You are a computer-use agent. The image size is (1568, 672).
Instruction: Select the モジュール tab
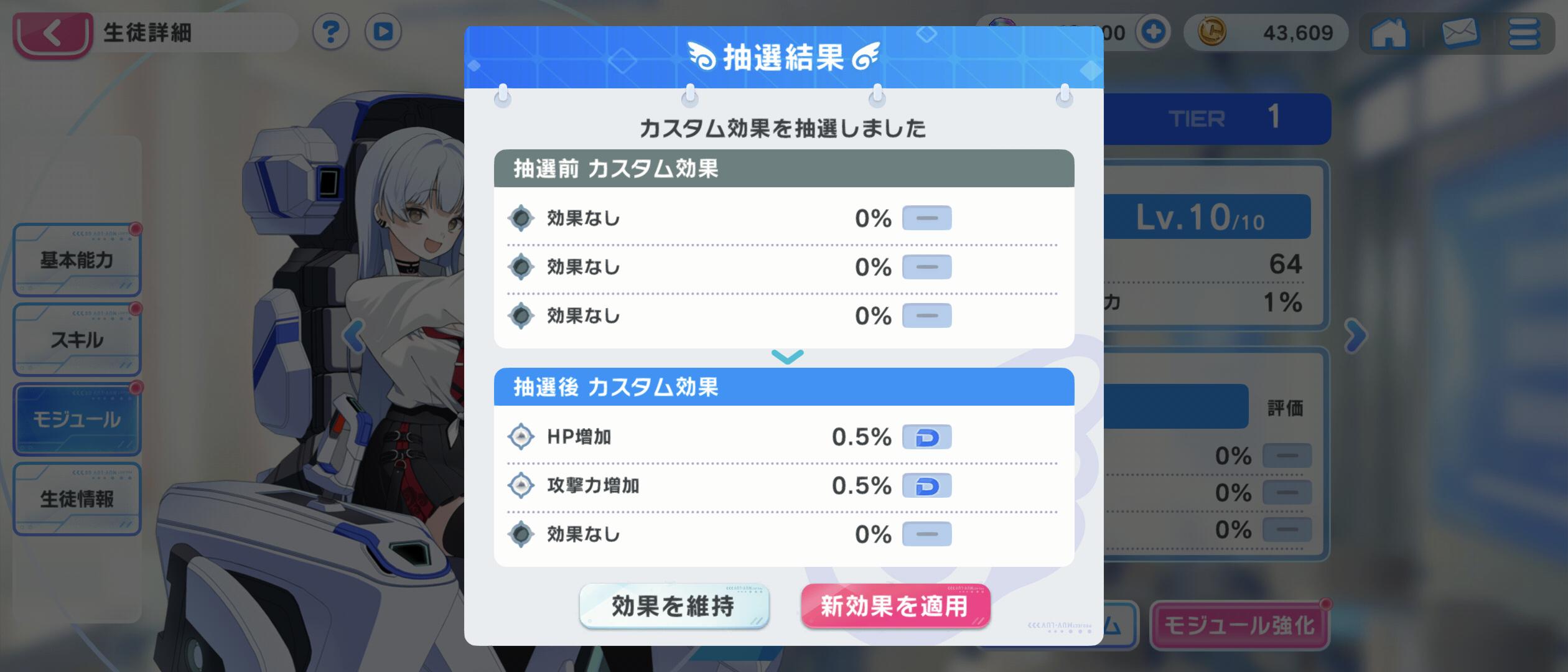(x=77, y=419)
